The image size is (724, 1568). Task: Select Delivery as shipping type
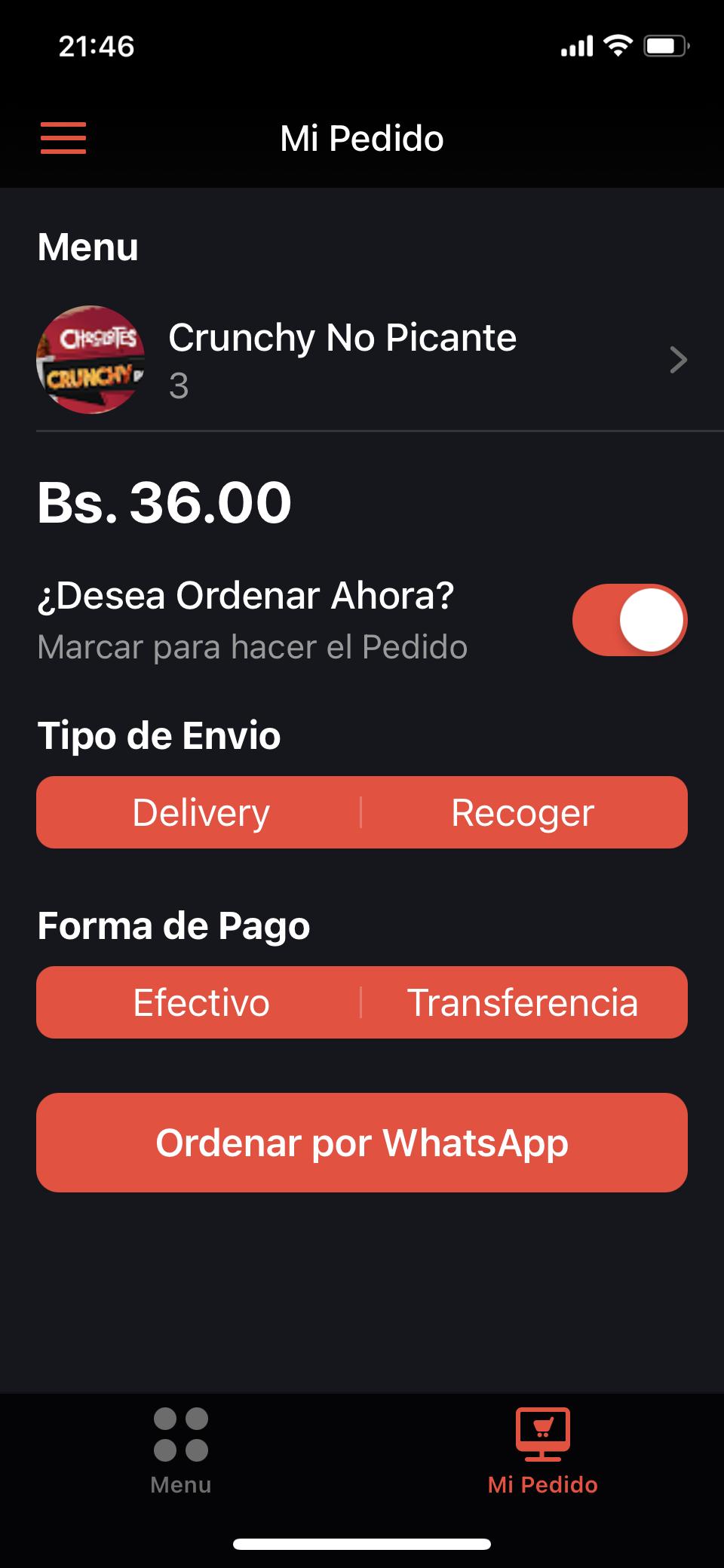pyautogui.click(x=199, y=812)
